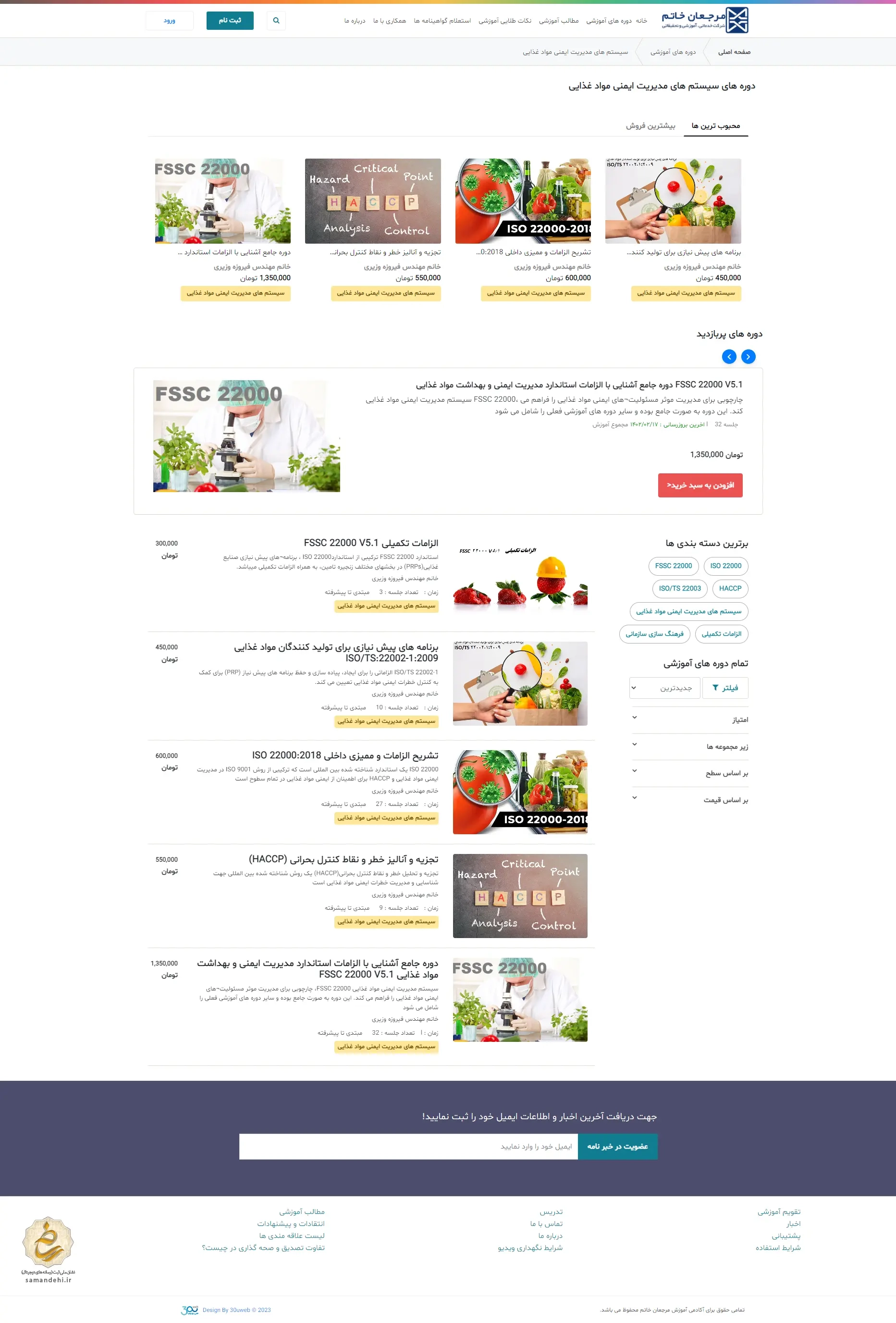
Task: Go to صفحه اصلی in breadcrumb
Action: [x=734, y=52]
